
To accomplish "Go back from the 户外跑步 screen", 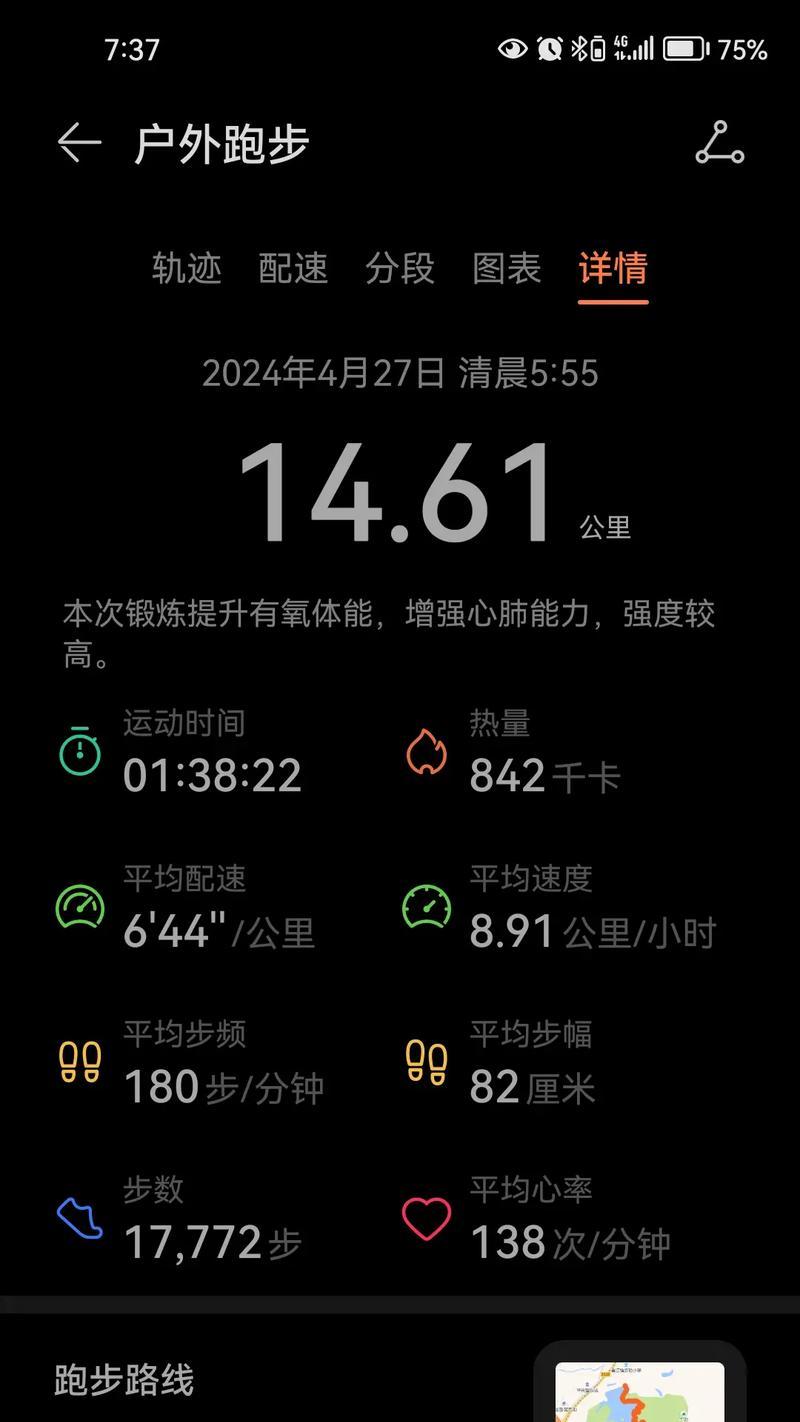I will click(79, 144).
